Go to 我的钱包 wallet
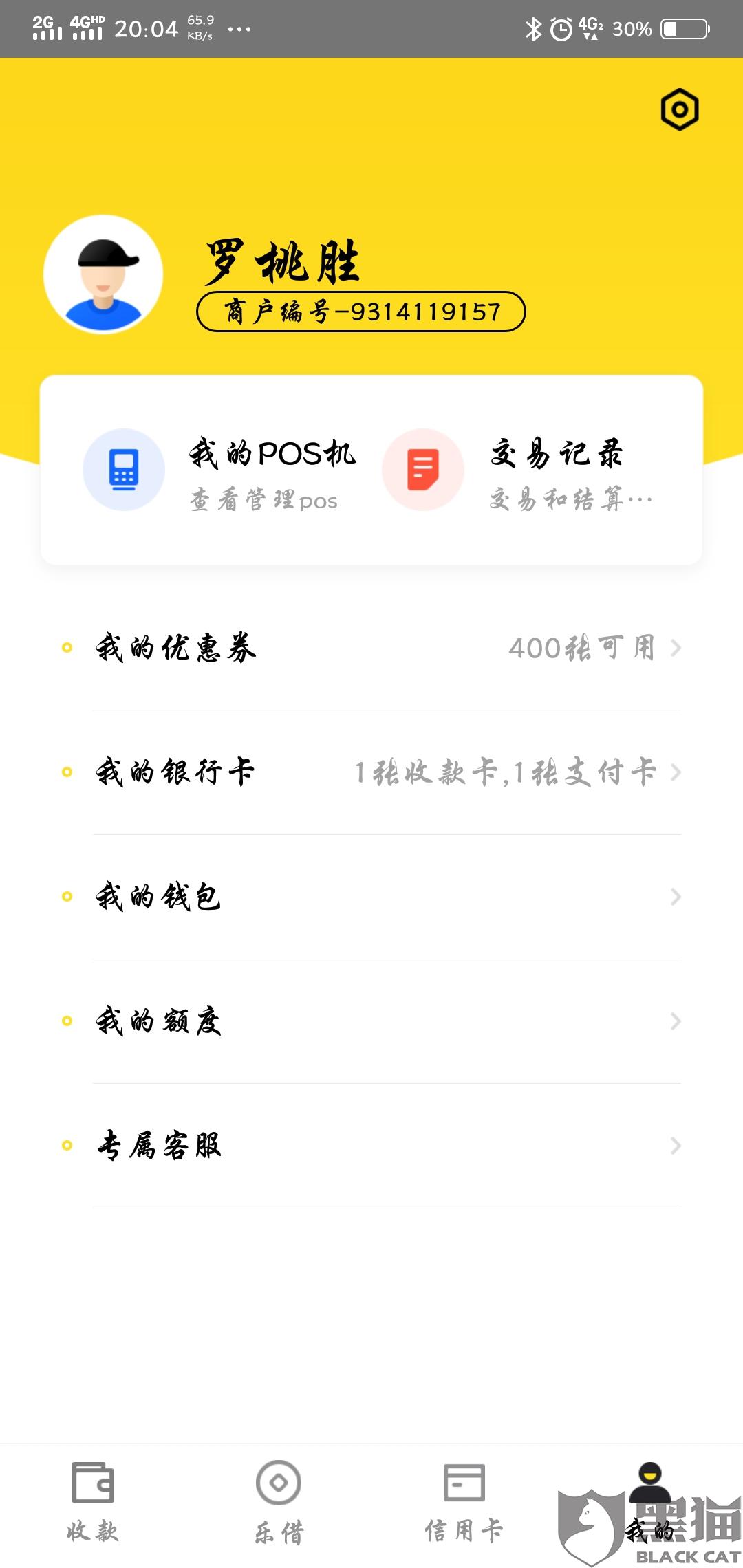The height and width of the screenshot is (1568, 743). coord(371,897)
